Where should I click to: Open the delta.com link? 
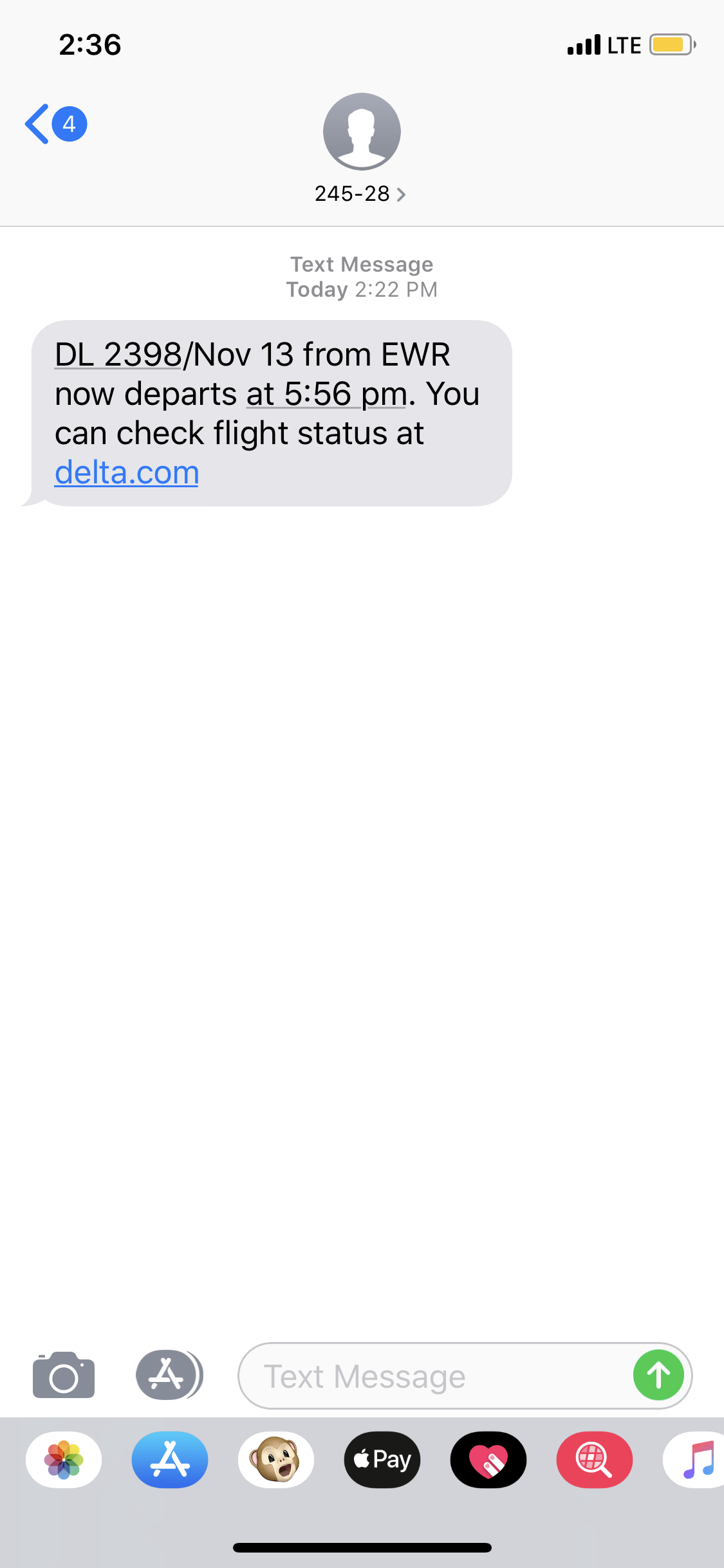127,473
